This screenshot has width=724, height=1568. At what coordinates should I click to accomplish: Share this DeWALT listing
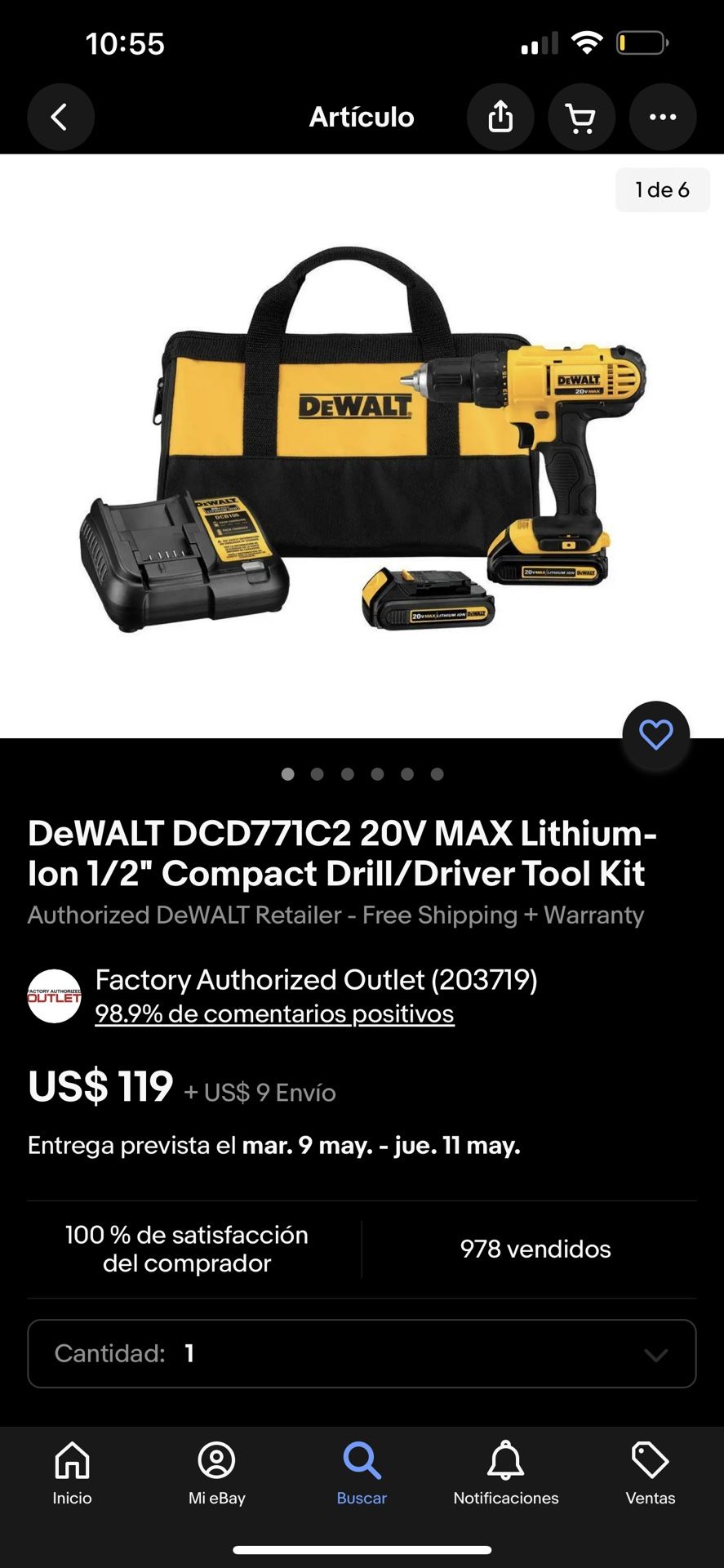500,118
